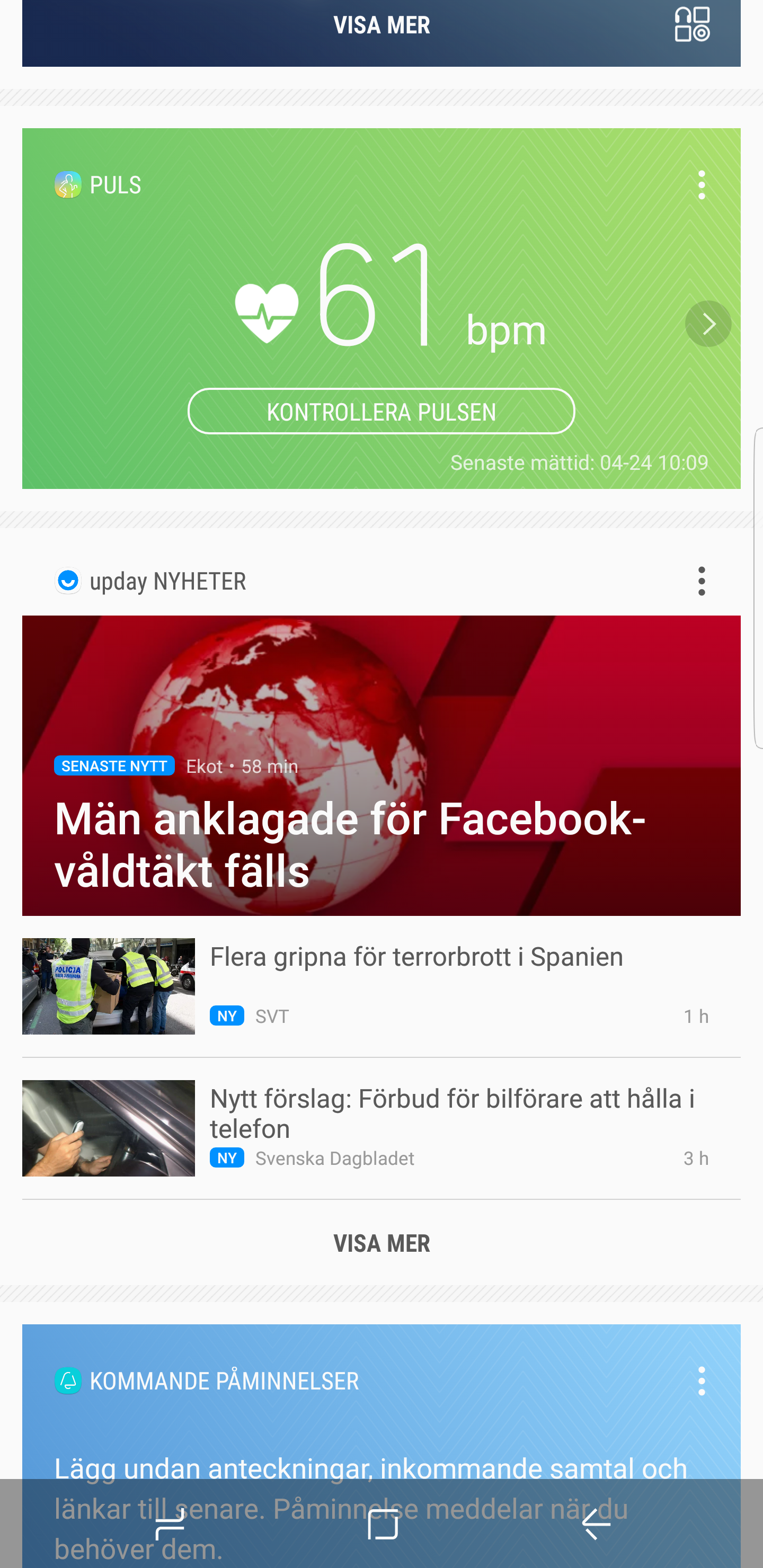This screenshot has height=1568, width=763.
Task: Open recent apps from the navigation bar
Action: coord(170,1525)
